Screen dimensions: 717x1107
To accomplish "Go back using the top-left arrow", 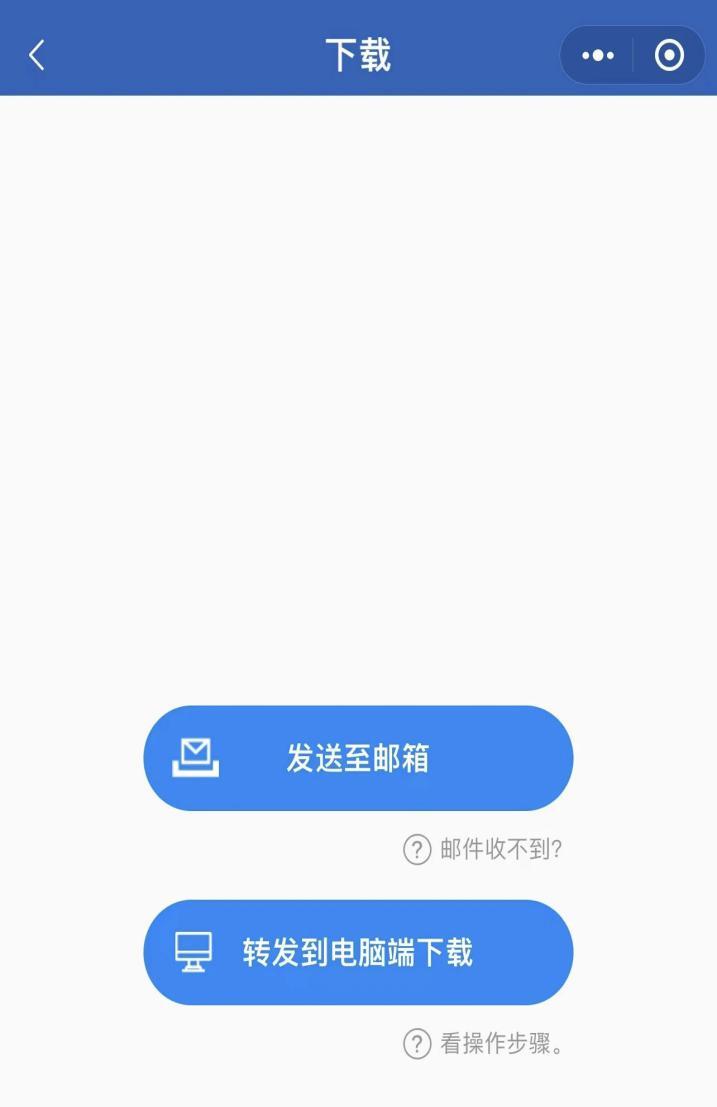I will click(x=37, y=55).
